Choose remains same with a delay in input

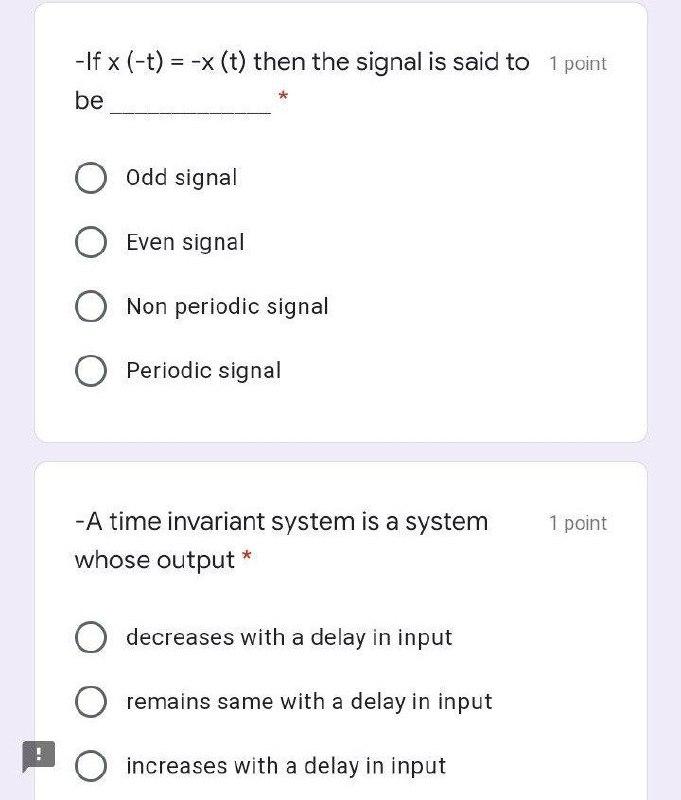click(x=91, y=702)
